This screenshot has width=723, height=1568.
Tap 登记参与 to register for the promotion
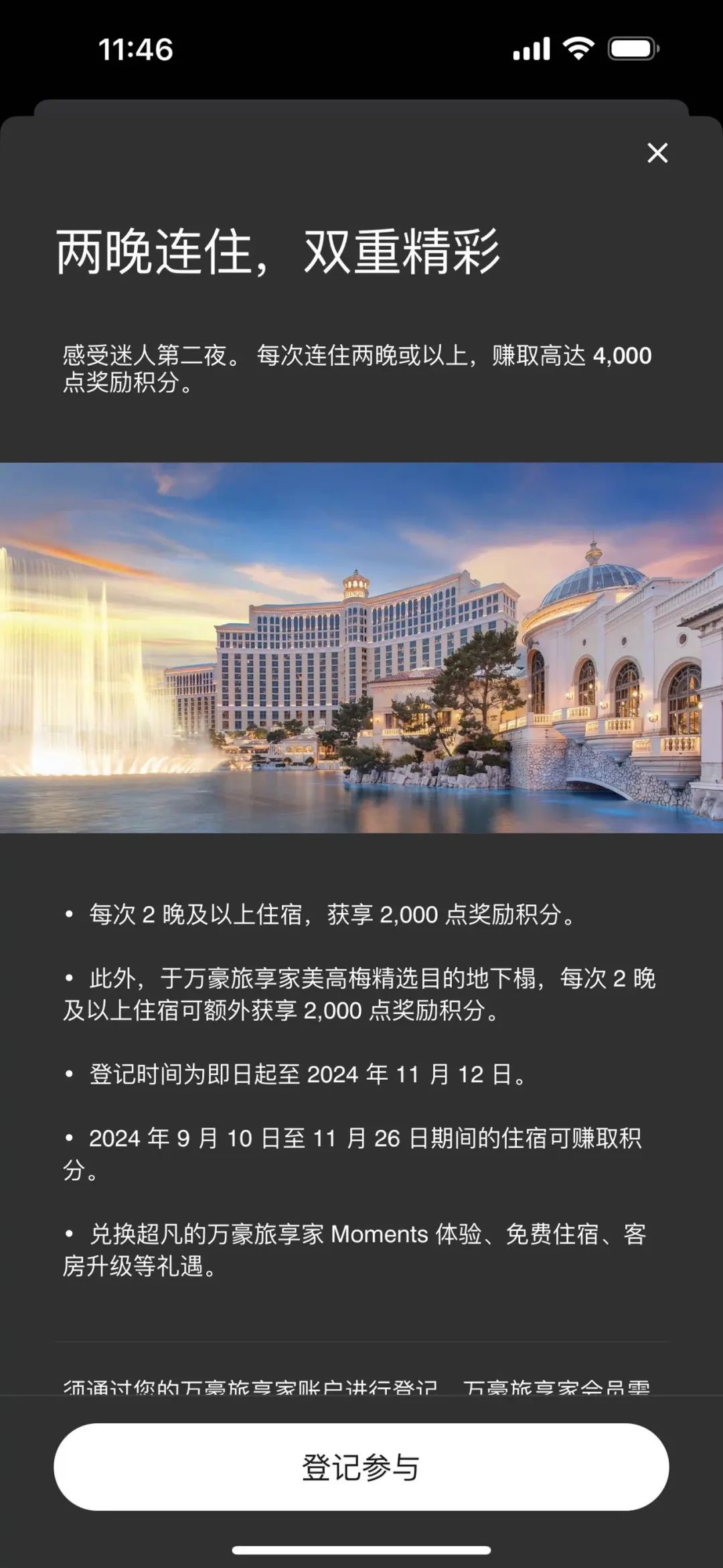click(361, 1468)
